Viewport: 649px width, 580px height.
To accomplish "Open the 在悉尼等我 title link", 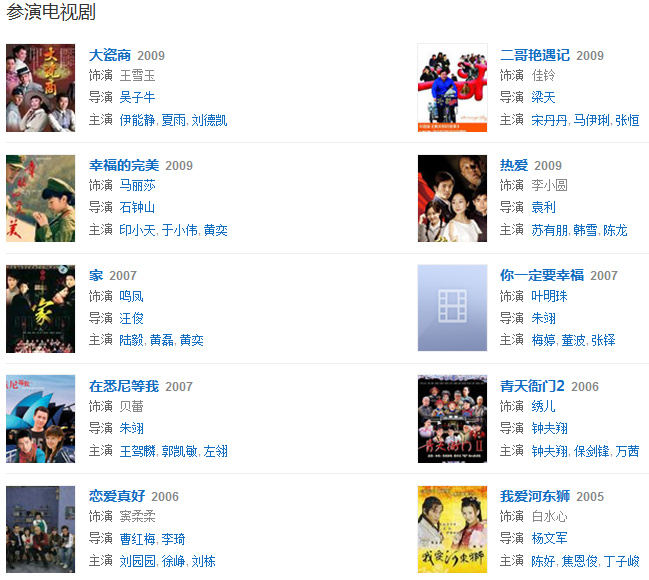I will point(124,386).
